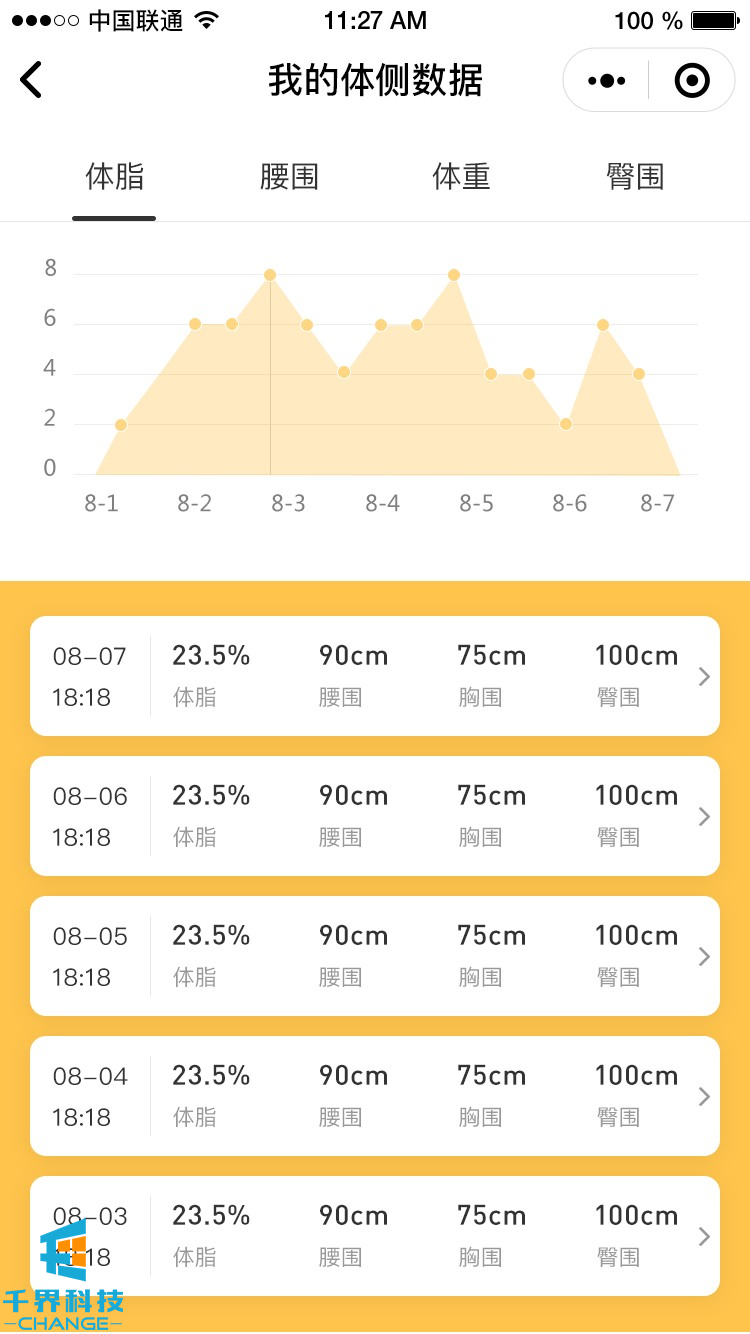750x1334 pixels.
Task: Close the mini program via the circle icon
Action: pyautogui.click(x=691, y=80)
